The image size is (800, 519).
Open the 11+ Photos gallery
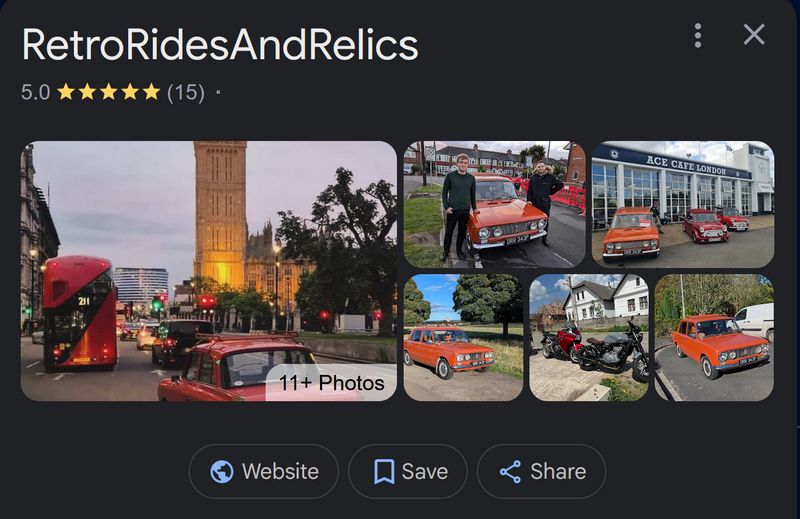coord(331,383)
